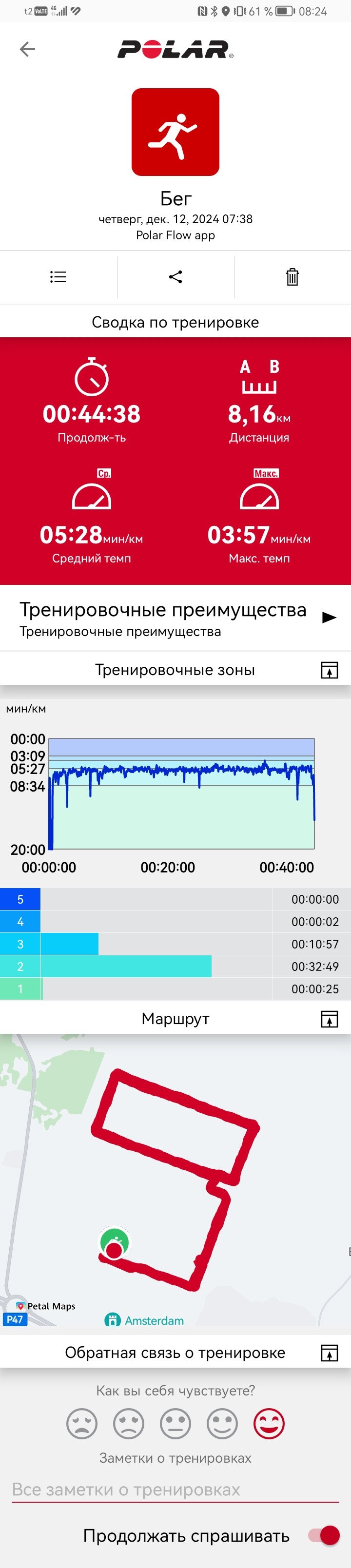Viewport: 351px width, 1568px height.
Task: Expand the Маршрут map section
Action: click(x=329, y=1019)
